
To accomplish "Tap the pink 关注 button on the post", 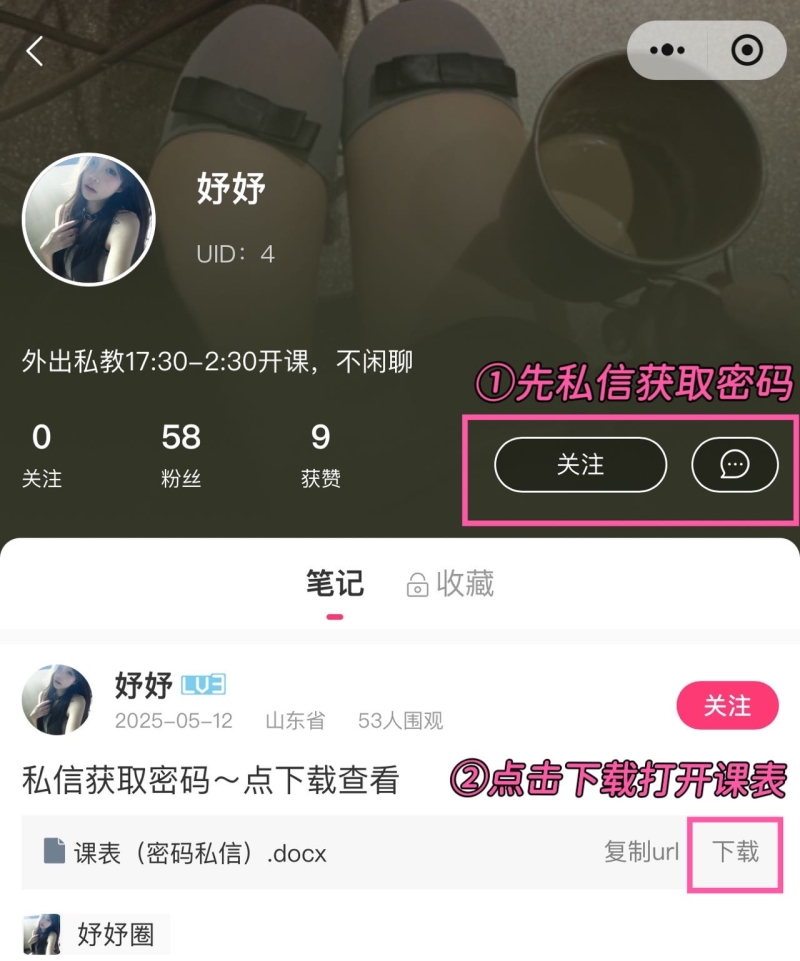I will pos(727,706).
